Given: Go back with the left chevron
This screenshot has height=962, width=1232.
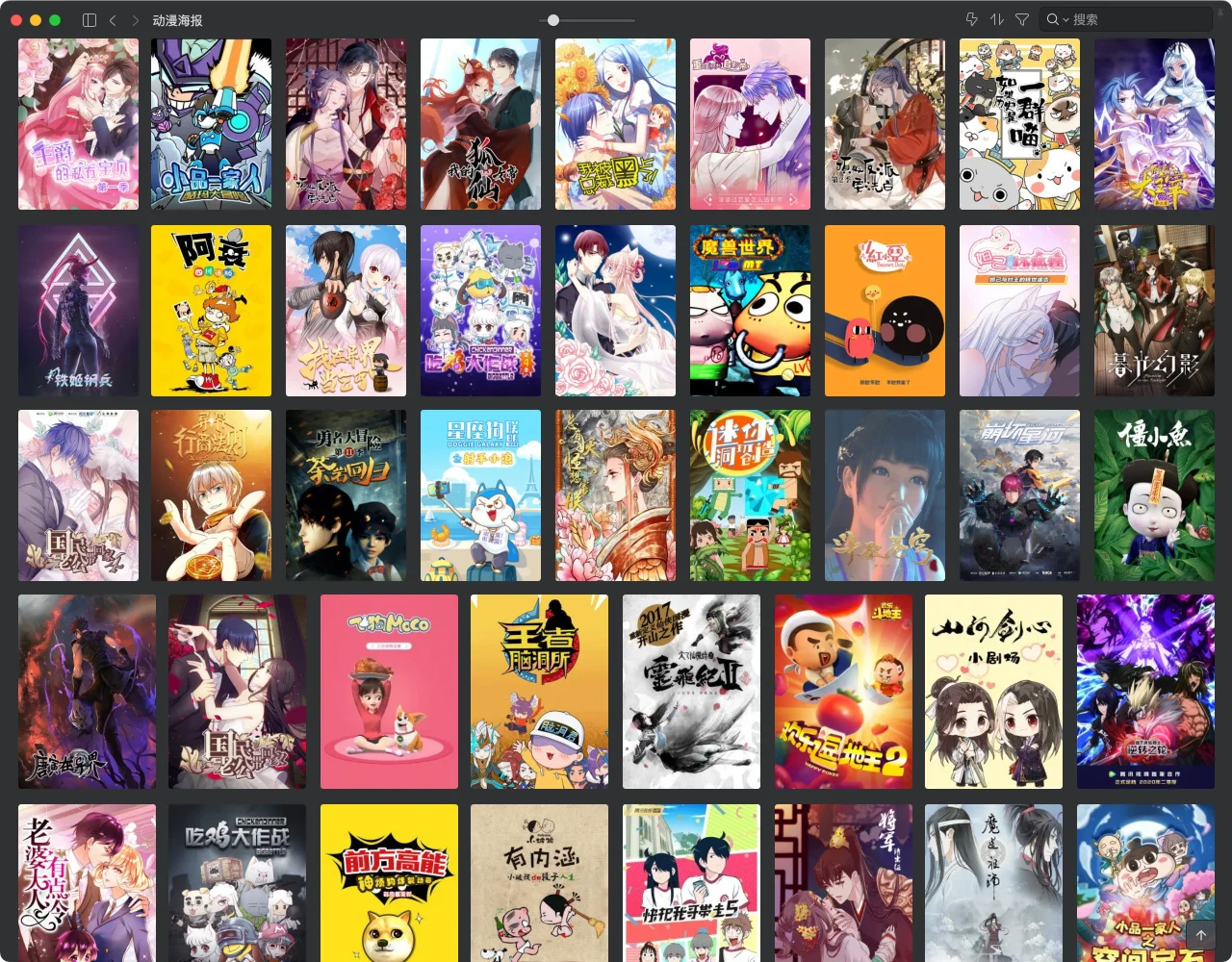Looking at the screenshot, I should (113, 19).
